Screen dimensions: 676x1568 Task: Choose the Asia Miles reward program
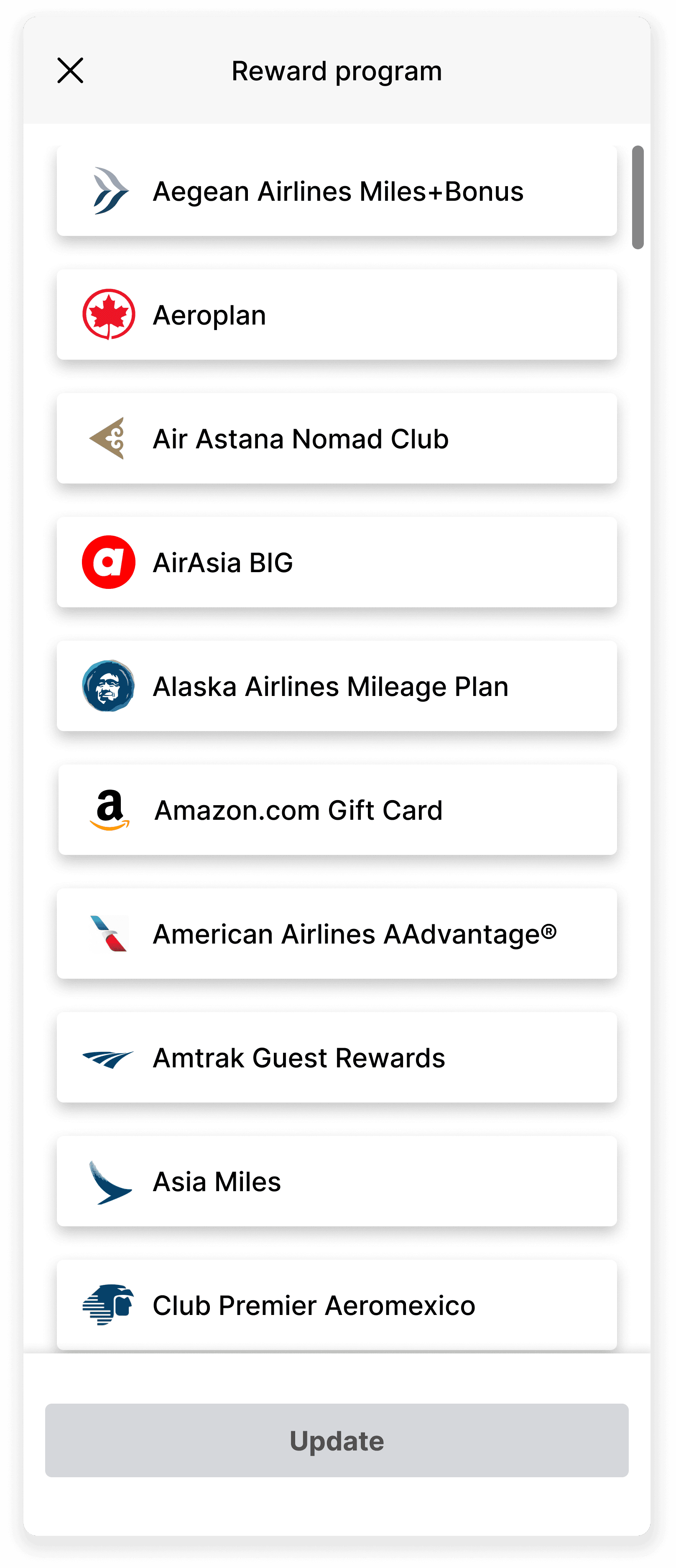(337, 1181)
